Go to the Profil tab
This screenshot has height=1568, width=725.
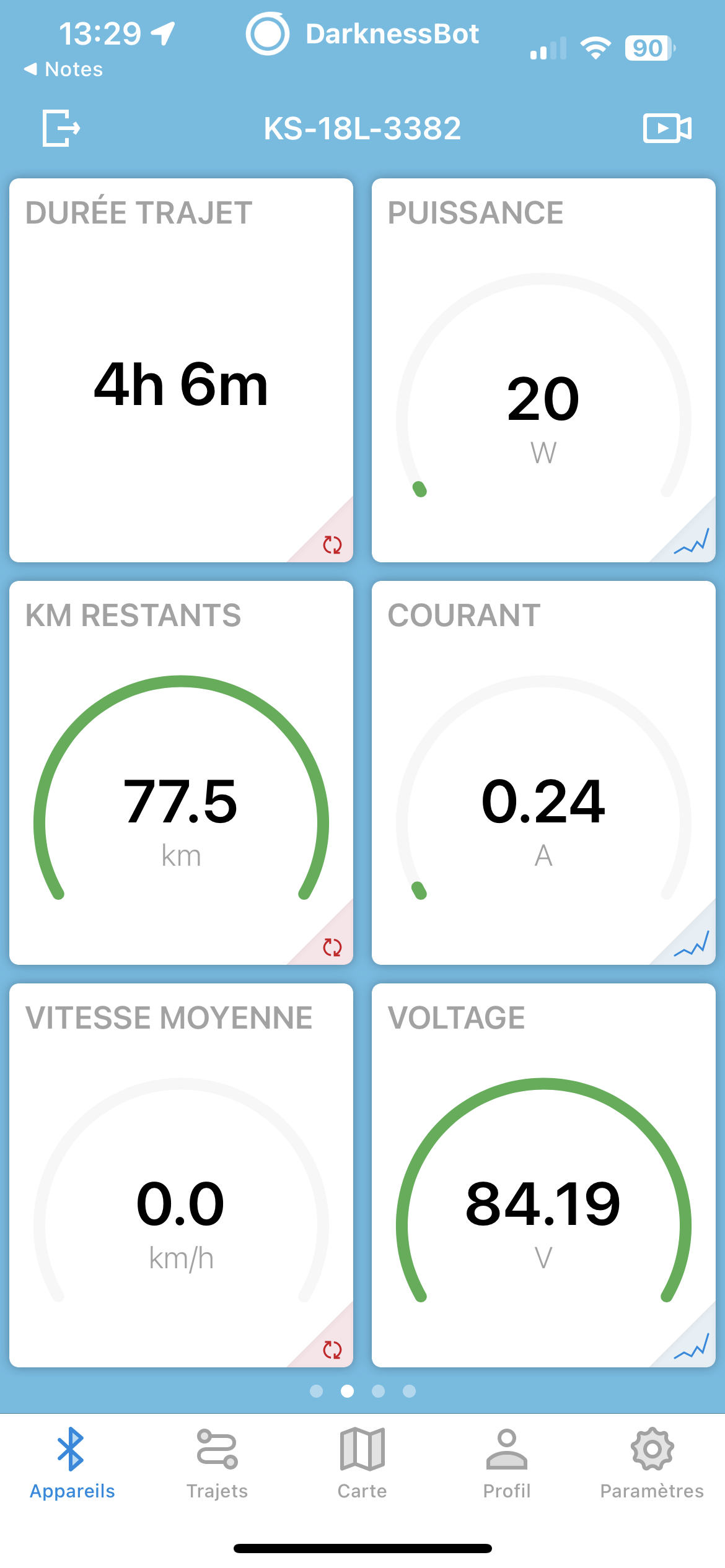(507, 1464)
